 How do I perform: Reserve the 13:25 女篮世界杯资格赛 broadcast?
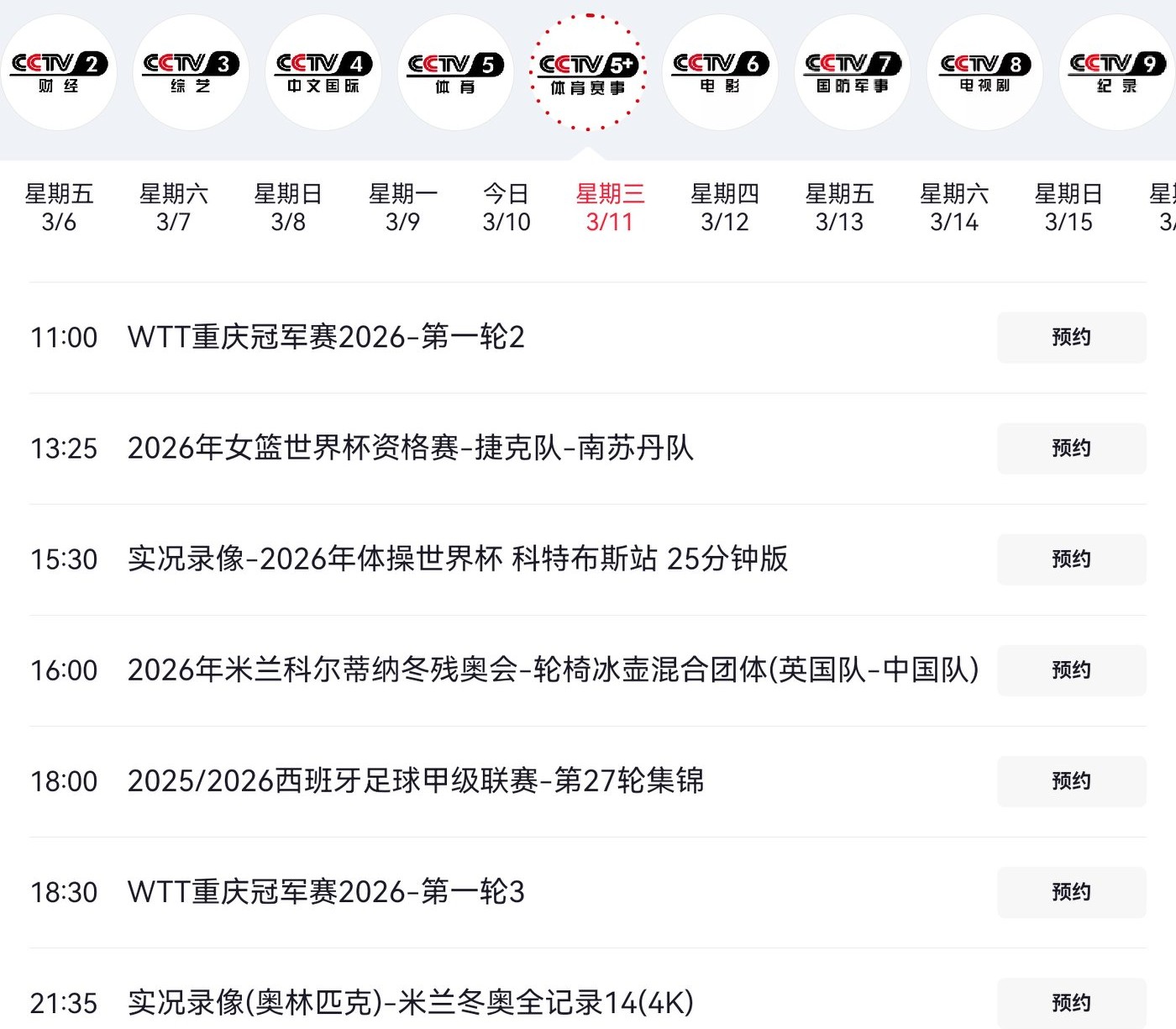tap(1071, 448)
